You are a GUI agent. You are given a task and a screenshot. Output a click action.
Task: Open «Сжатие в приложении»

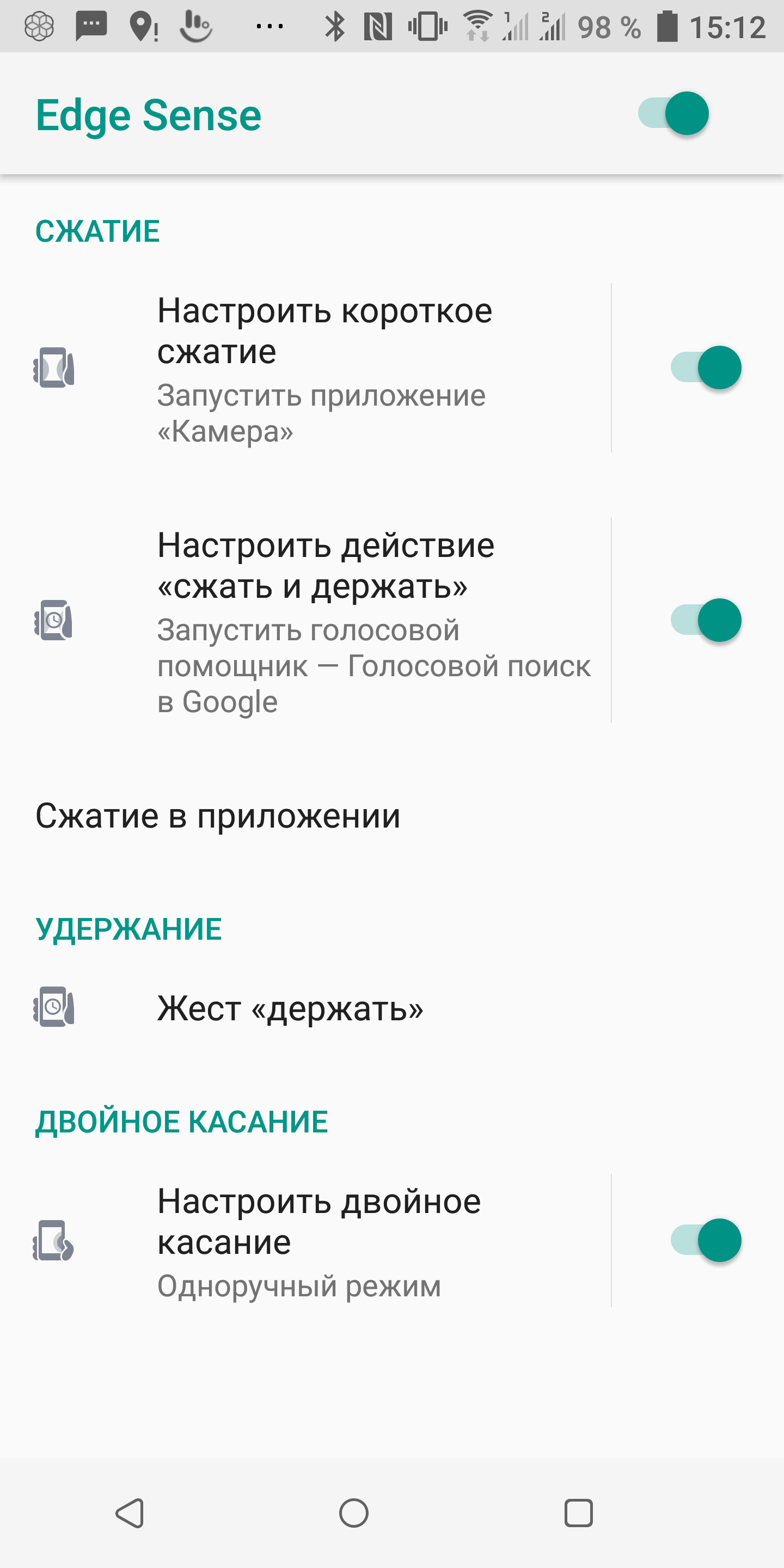click(x=218, y=816)
